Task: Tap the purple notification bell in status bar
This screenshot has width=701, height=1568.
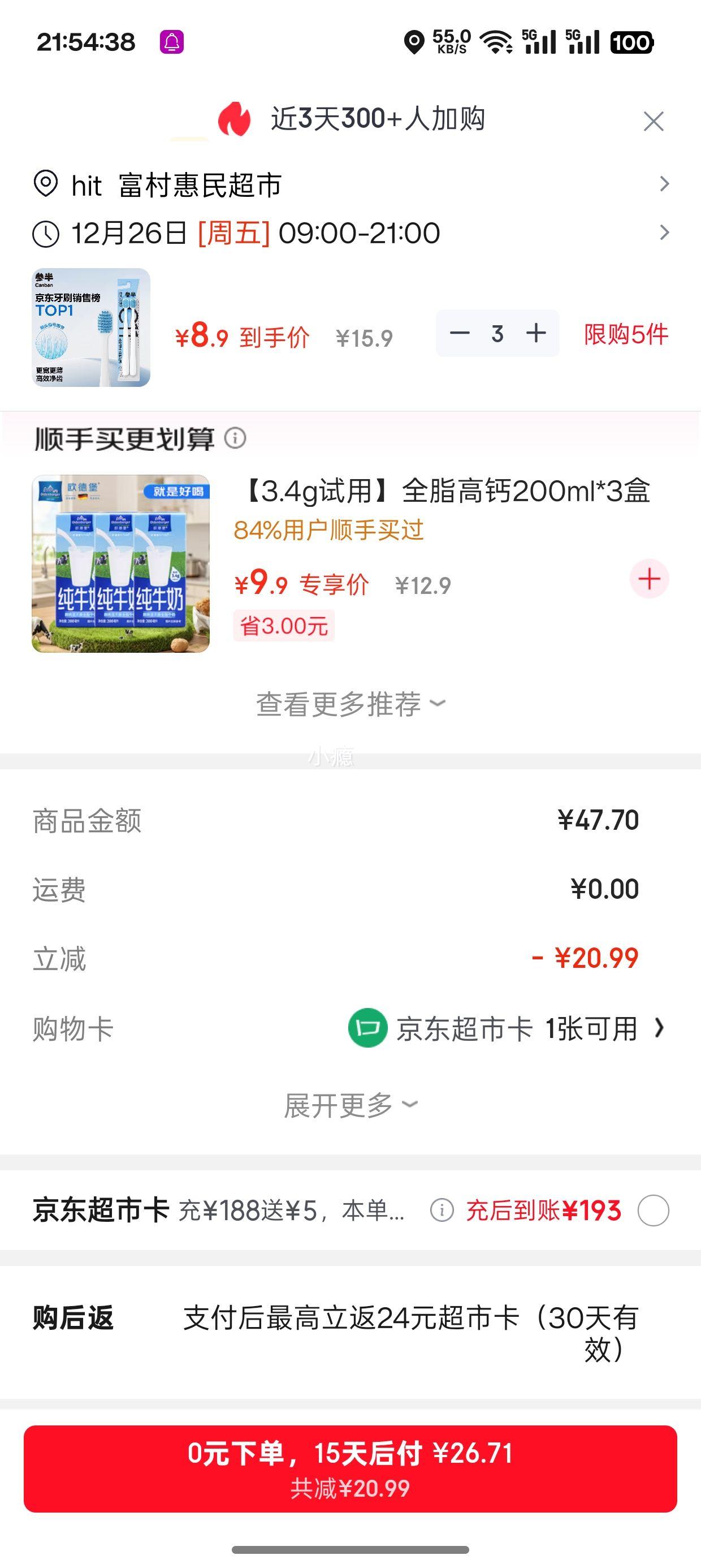Action: tap(171, 42)
